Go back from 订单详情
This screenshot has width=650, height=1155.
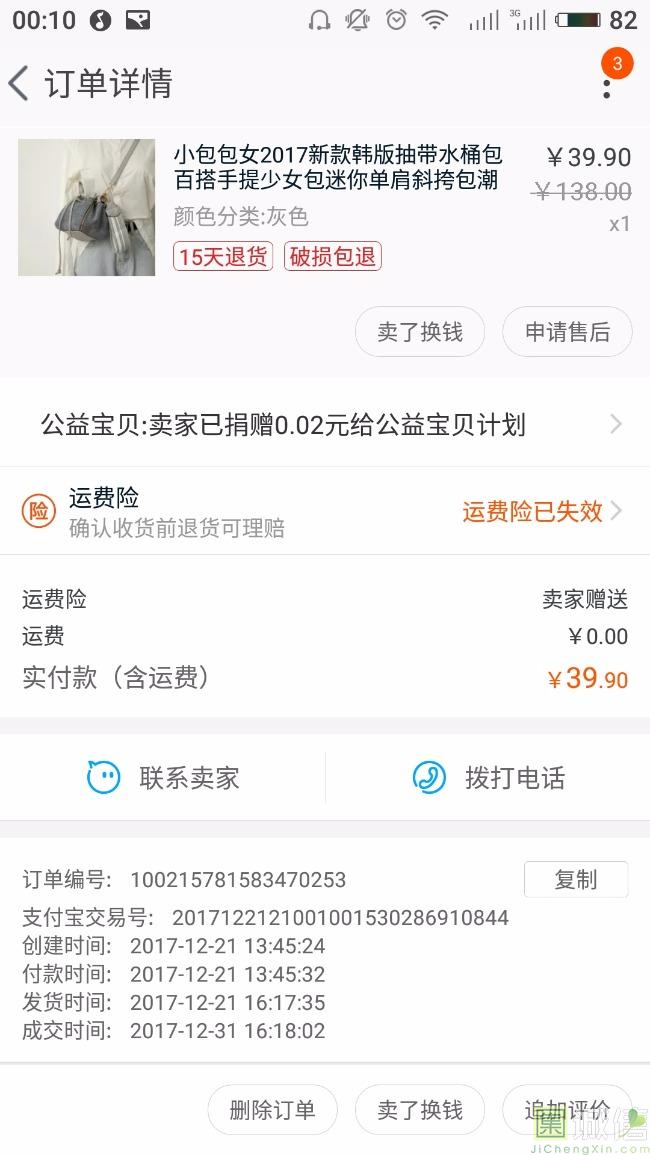(20, 83)
